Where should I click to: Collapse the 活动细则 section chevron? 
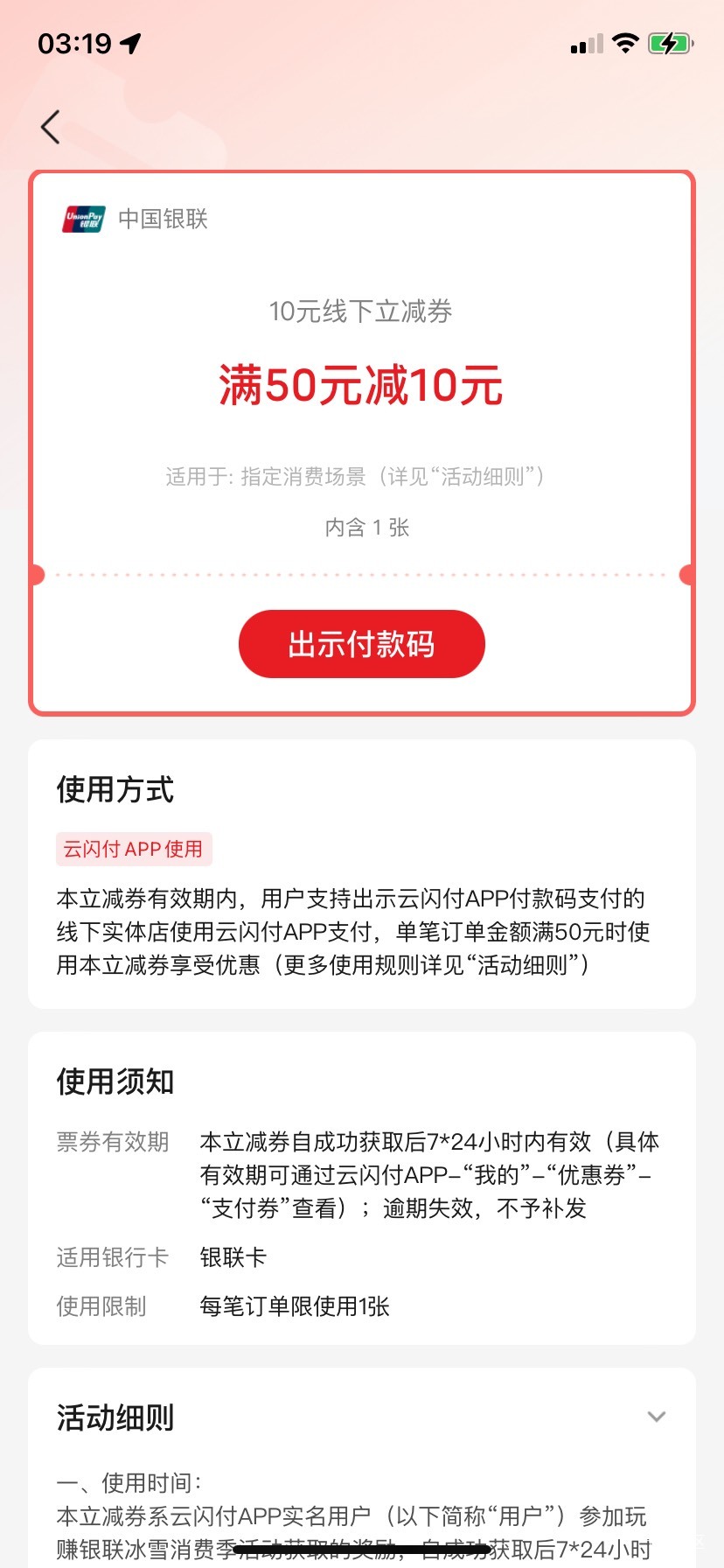point(657,1417)
